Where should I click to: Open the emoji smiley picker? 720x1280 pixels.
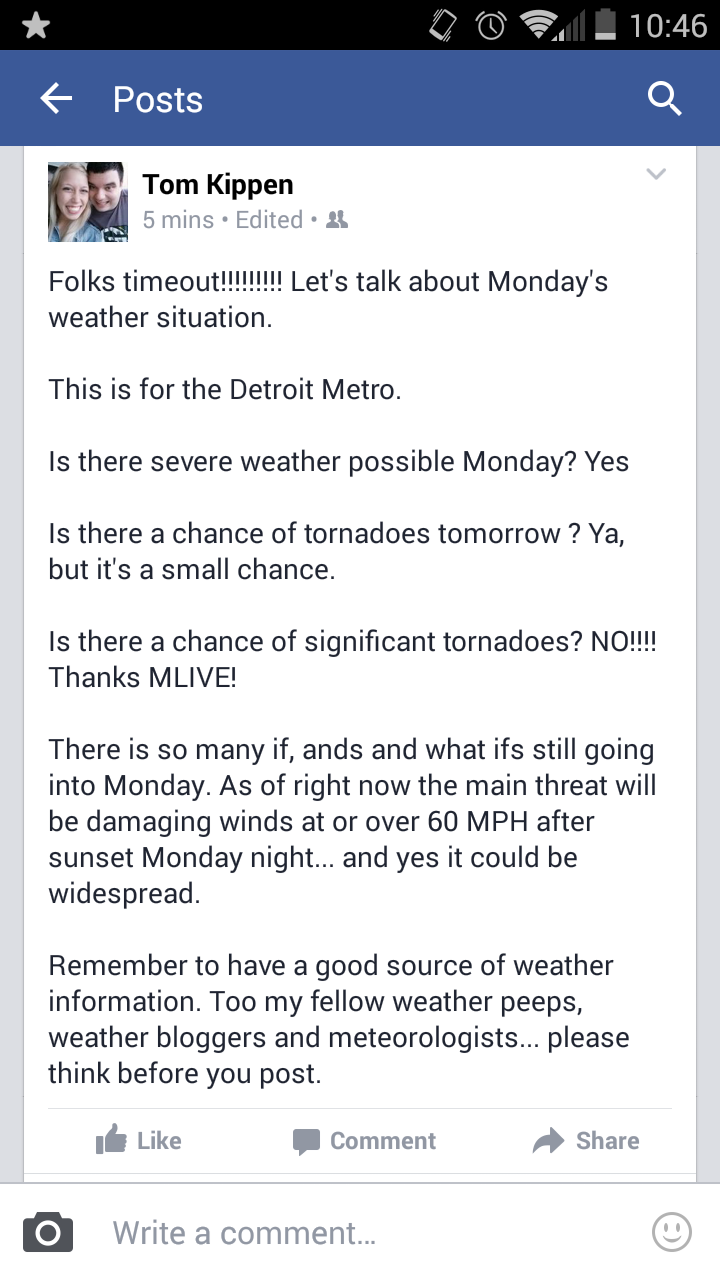(x=672, y=1232)
